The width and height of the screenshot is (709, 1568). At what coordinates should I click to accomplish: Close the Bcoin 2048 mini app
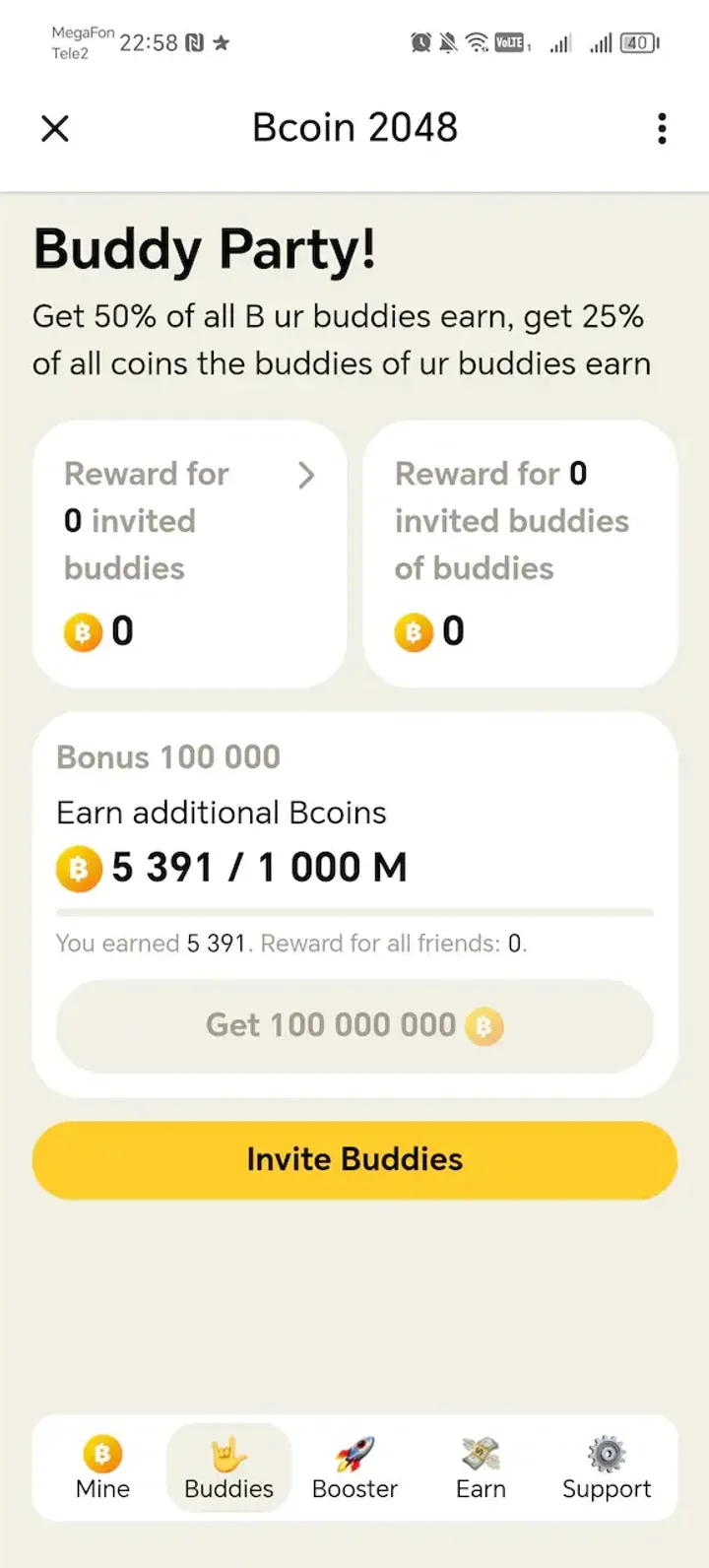[x=55, y=128]
